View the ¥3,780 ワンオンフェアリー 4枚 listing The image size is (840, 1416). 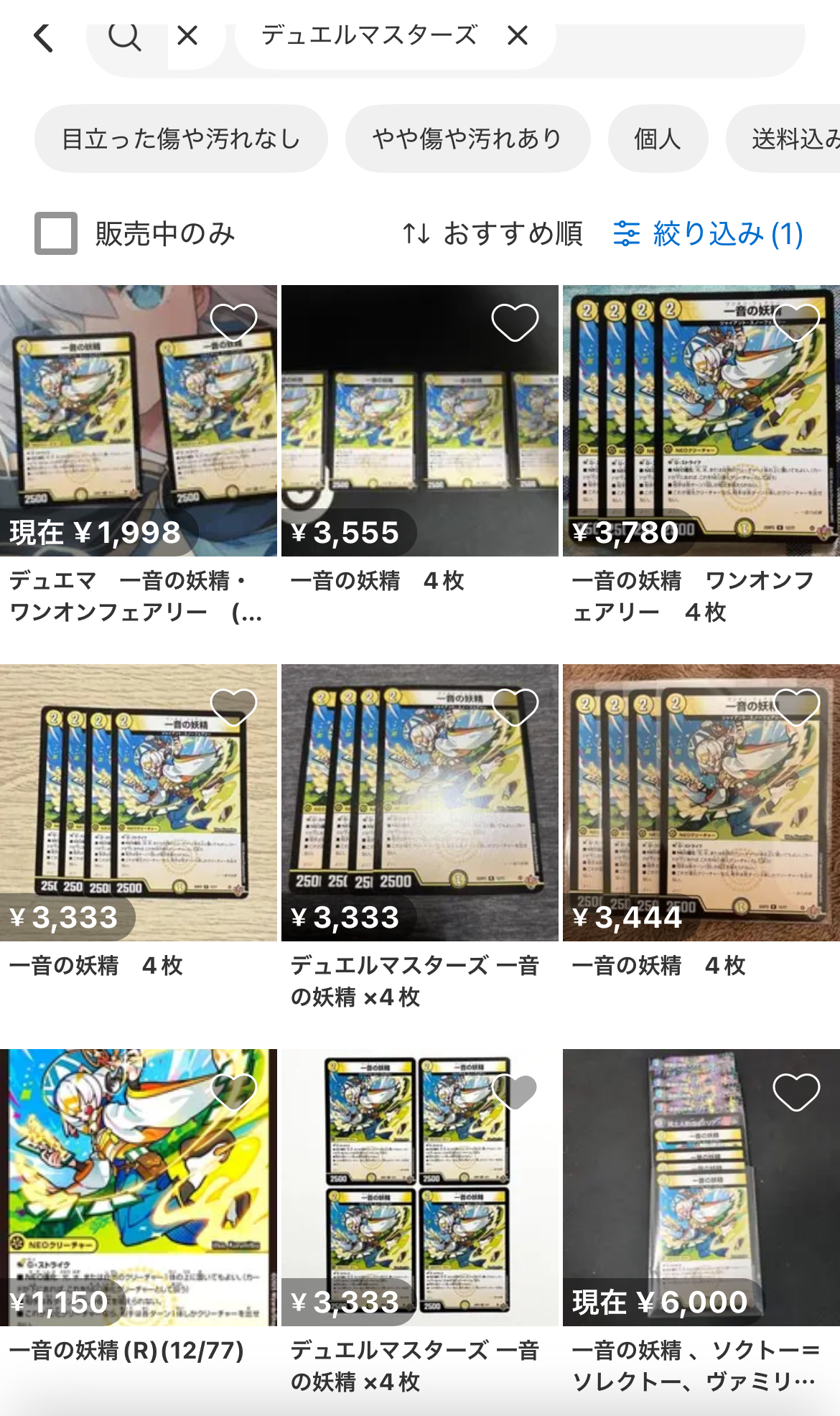point(701,421)
